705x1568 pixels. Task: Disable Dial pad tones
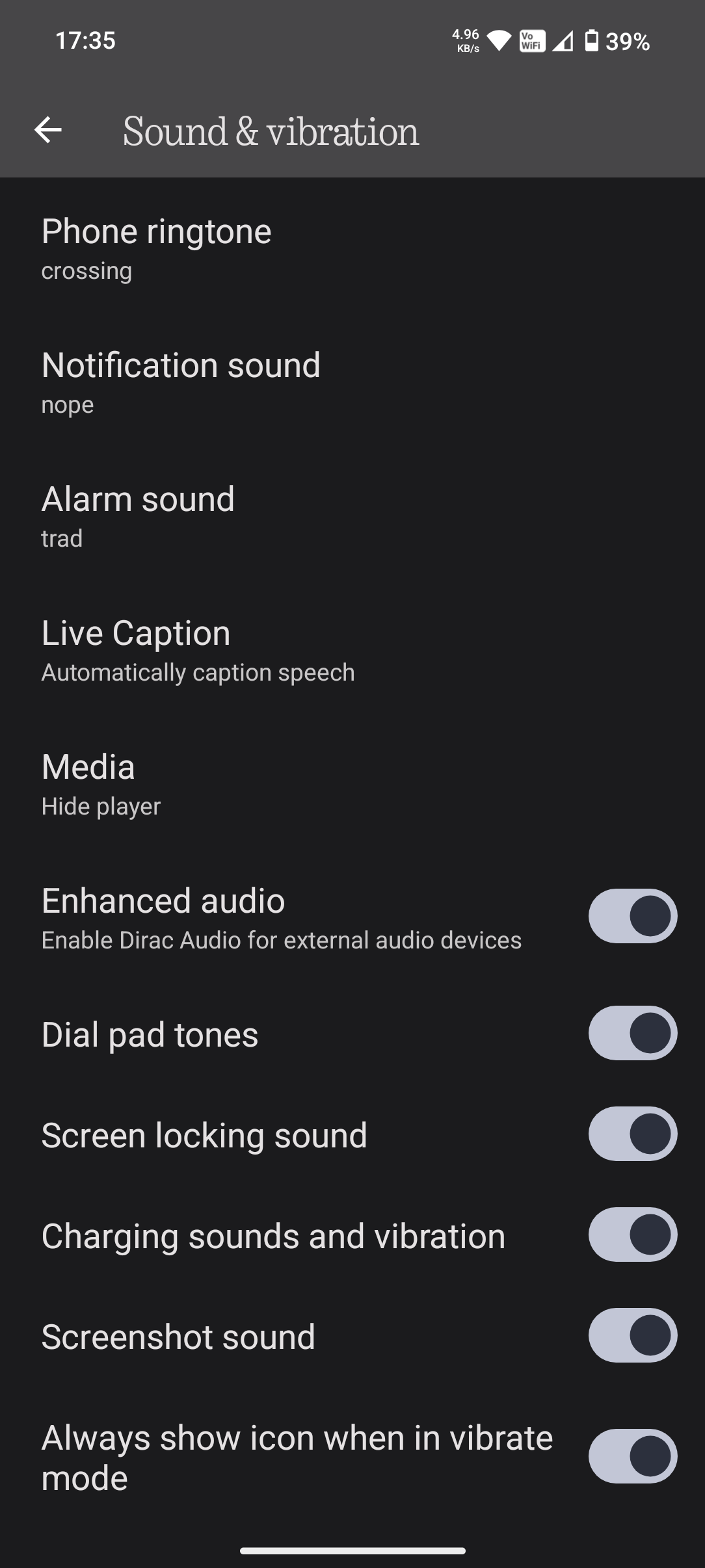(632, 1033)
